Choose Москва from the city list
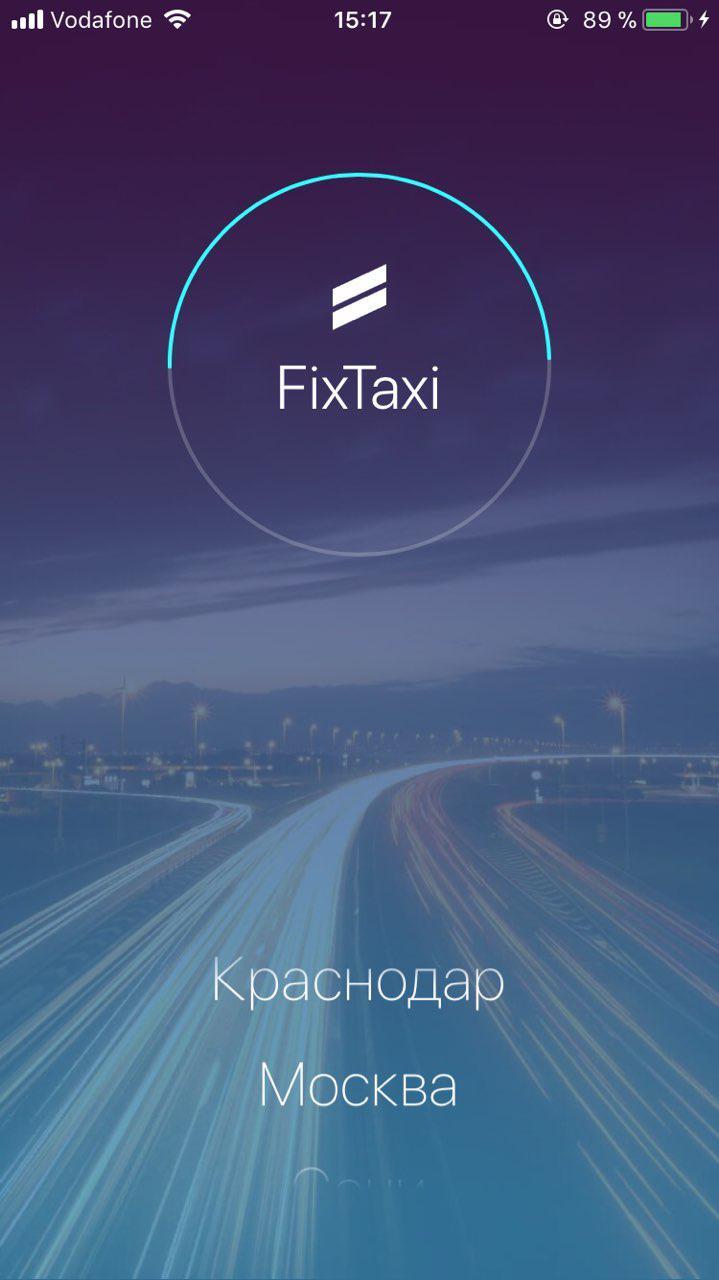The width and height of the screenshot is (719, 1280). coord(358,1086)
